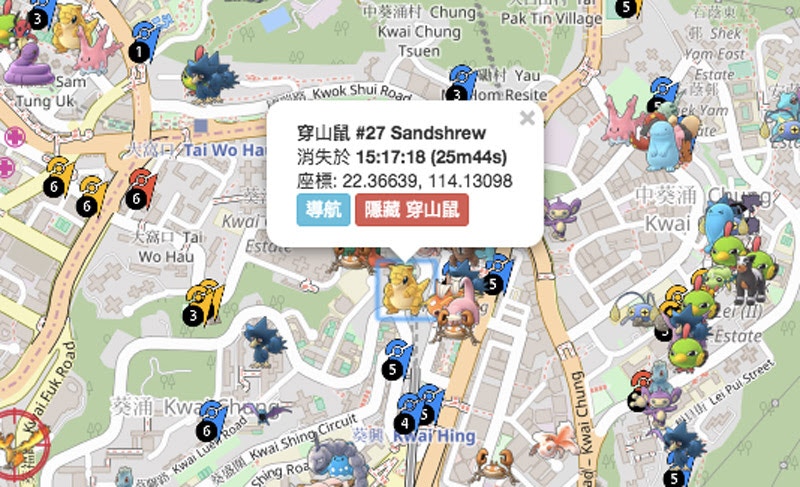Tap the orange goldfish Pokémon marker
The image size is (800, 487).
point(553,442)
